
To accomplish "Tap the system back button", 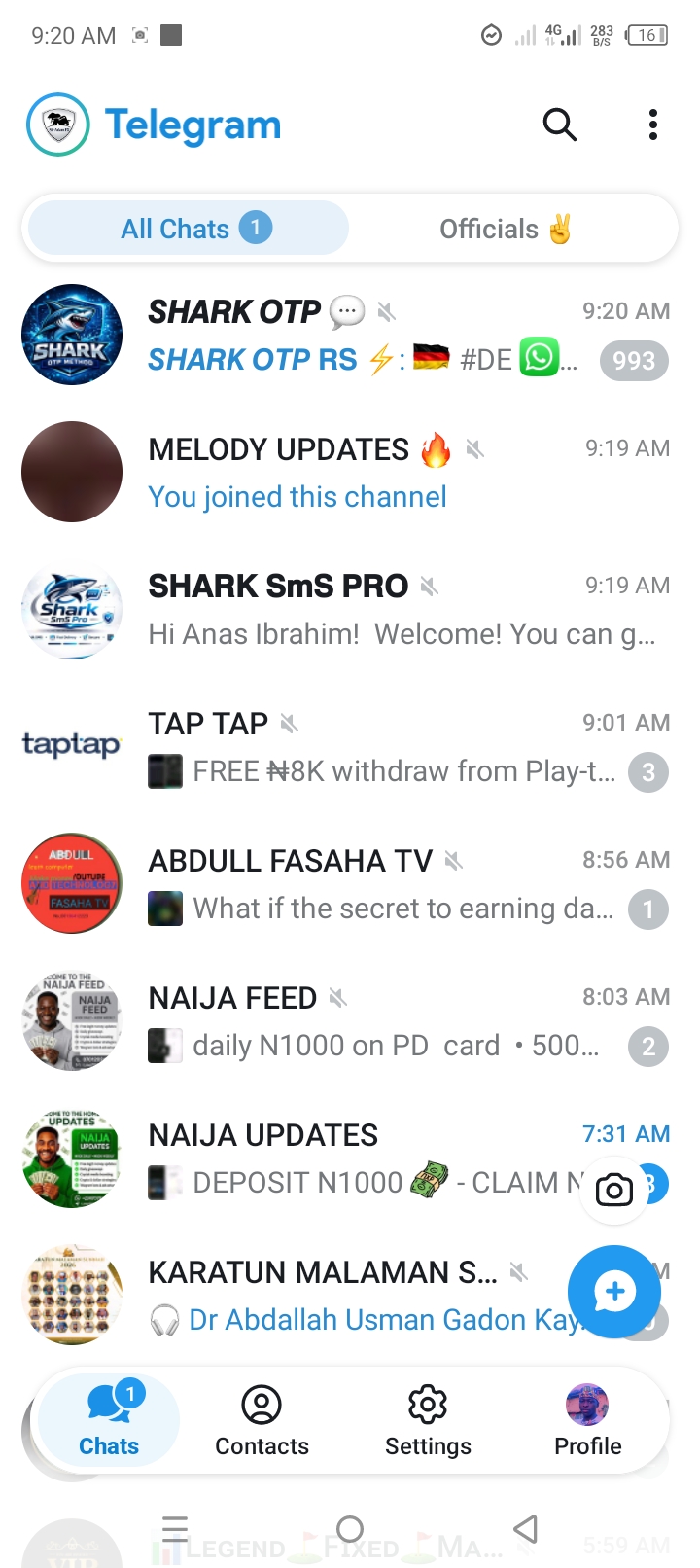I will (x=525, y=1529).
